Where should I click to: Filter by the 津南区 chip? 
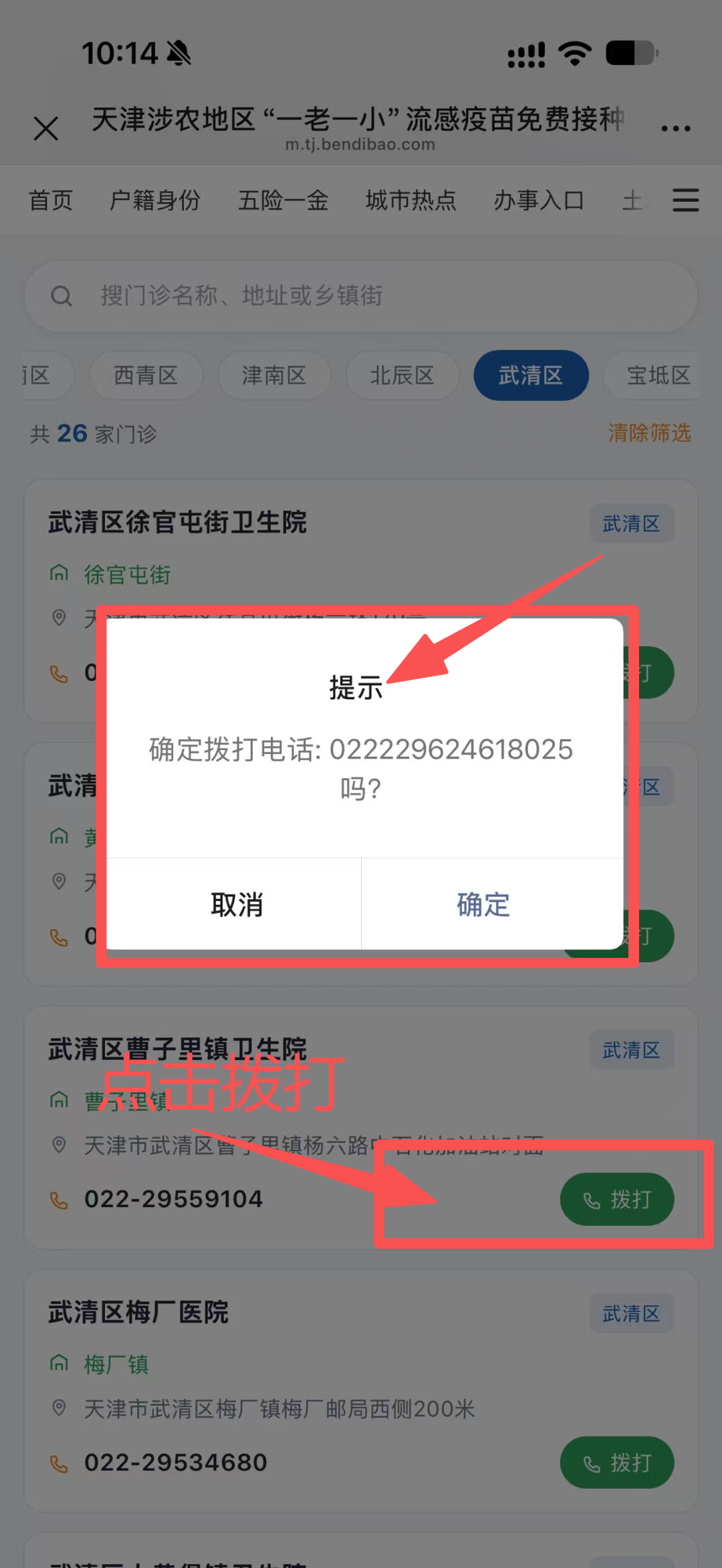click(274, 375)
